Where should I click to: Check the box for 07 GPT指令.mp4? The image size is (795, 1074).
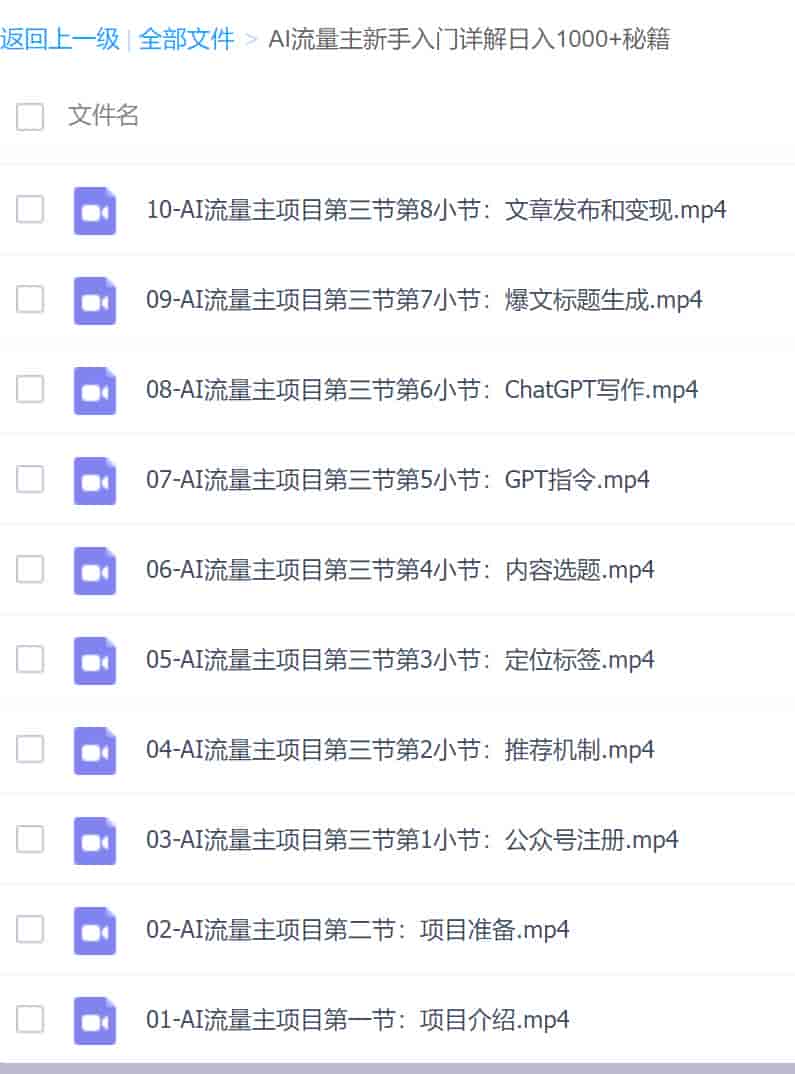click(x=30, y=480)
